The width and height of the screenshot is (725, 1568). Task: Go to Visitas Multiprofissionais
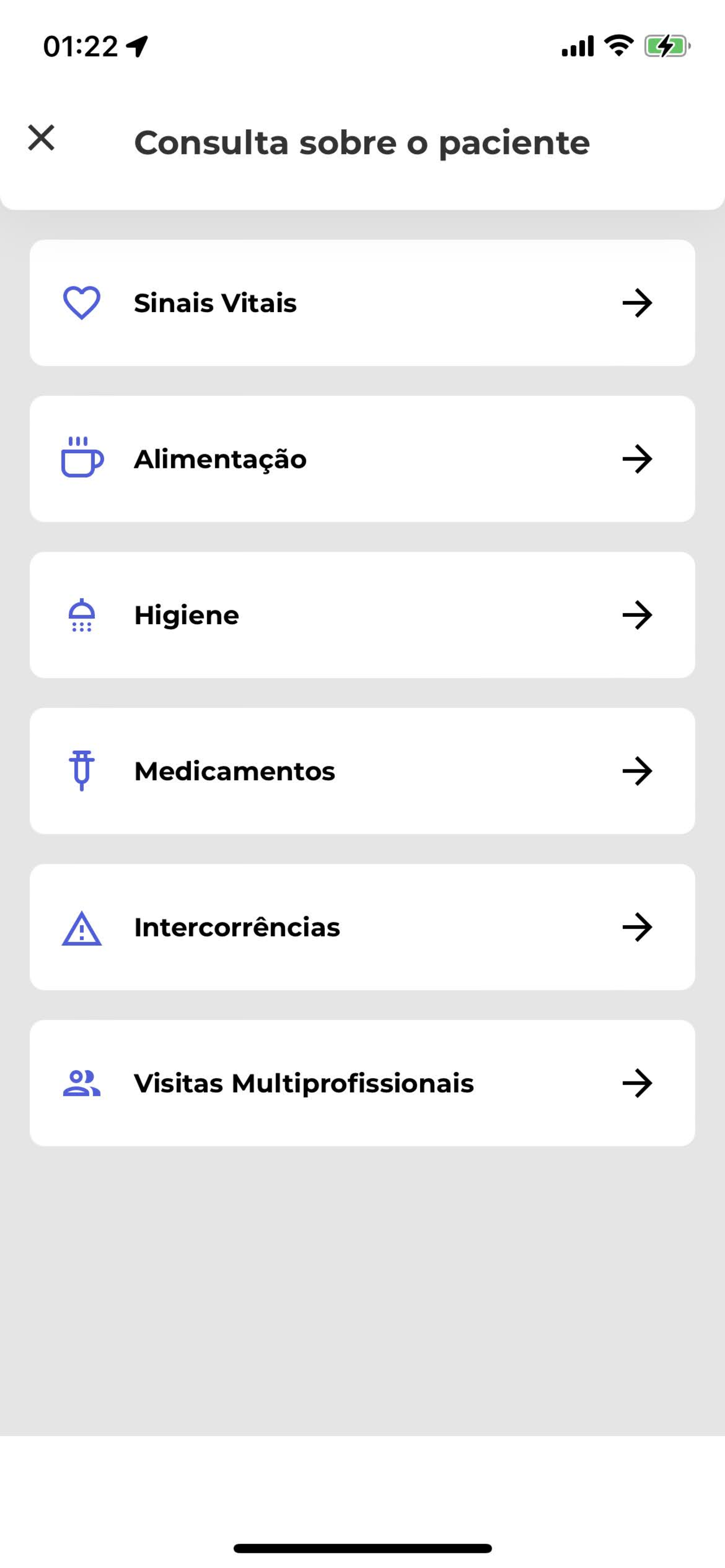pos(362,1084)
